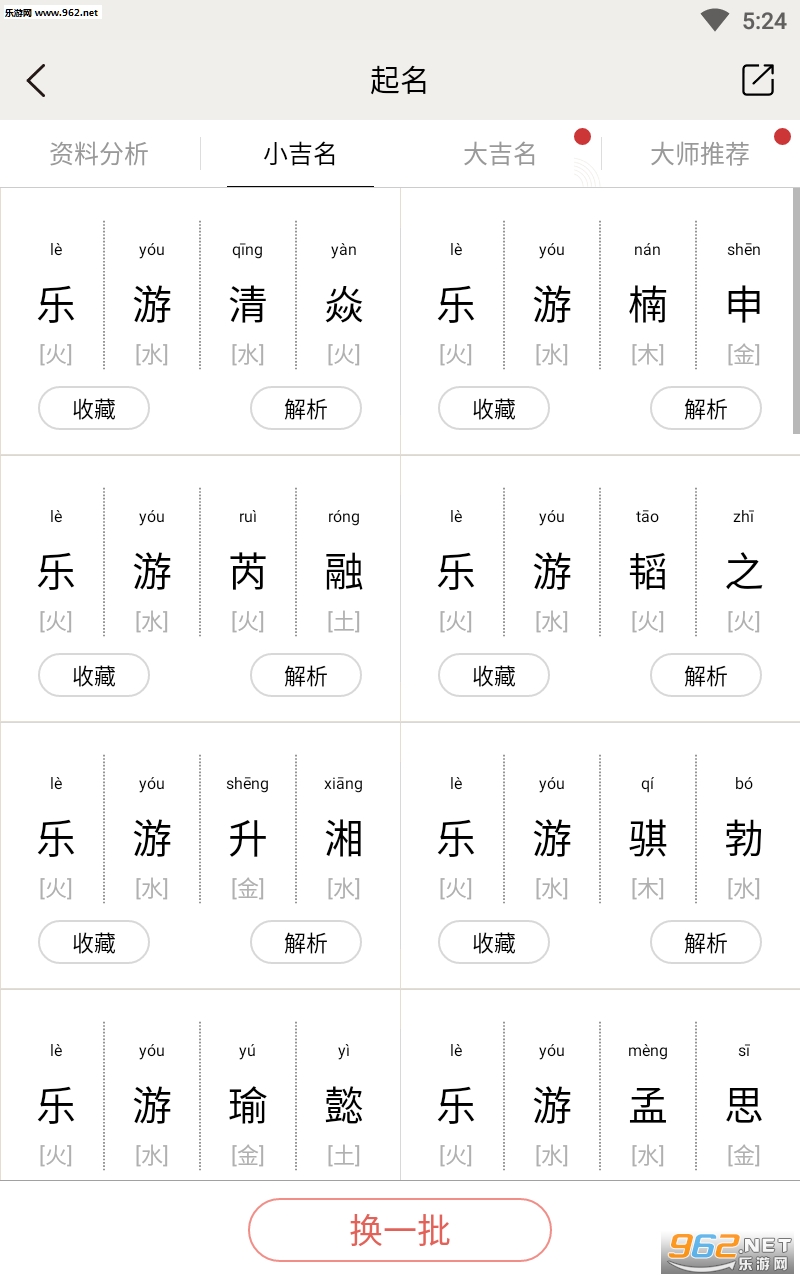
Task: Switch to the 资料分析 tab
Action: click(99, 154)
